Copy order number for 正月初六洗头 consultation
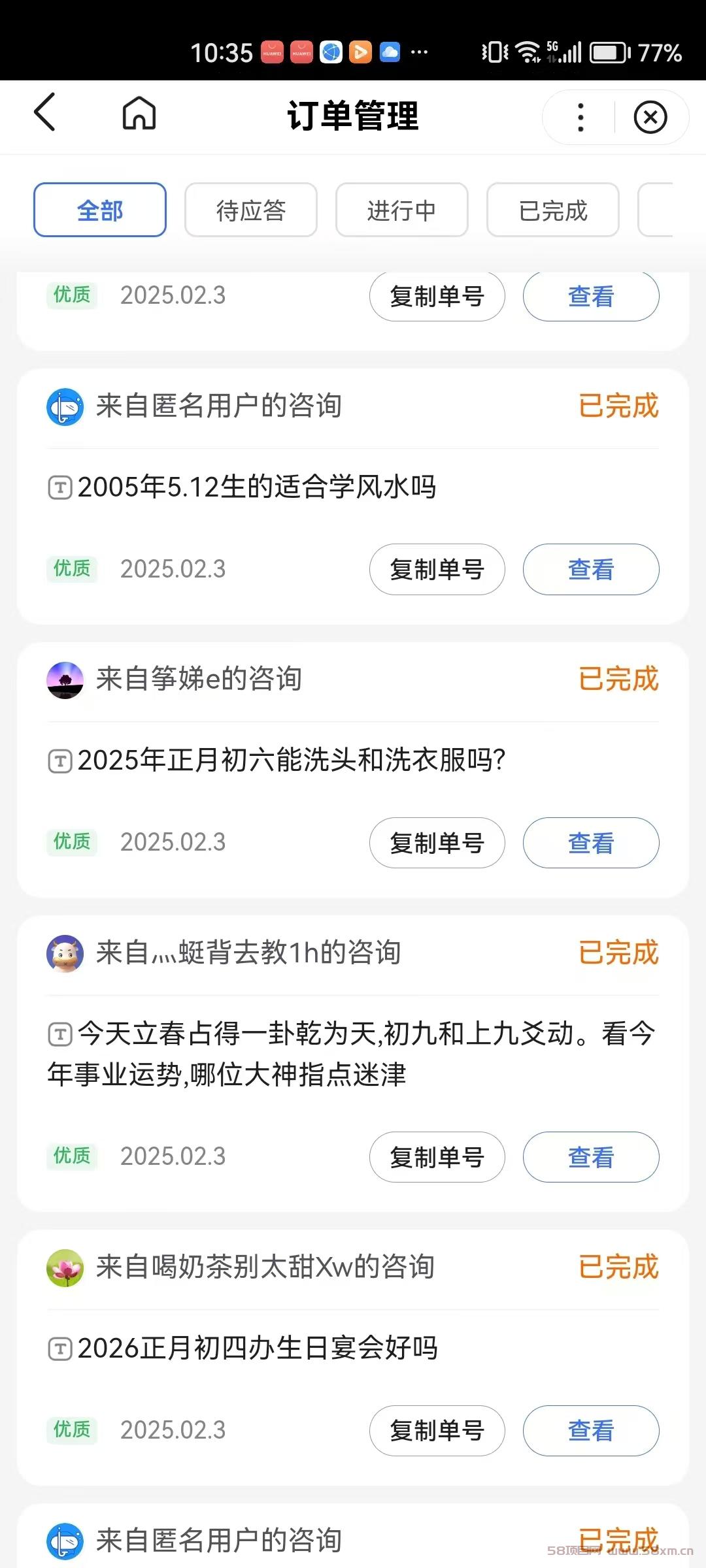The width and height of the screenshot is (706, 1568). [437, 843]
